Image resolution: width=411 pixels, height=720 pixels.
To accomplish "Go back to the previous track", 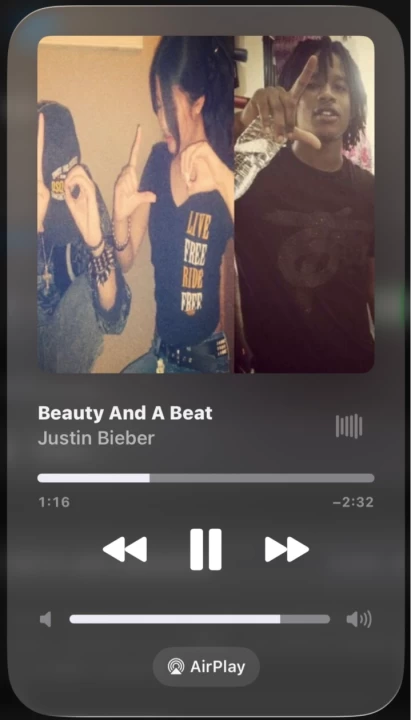I will click(x=125, y=549).
